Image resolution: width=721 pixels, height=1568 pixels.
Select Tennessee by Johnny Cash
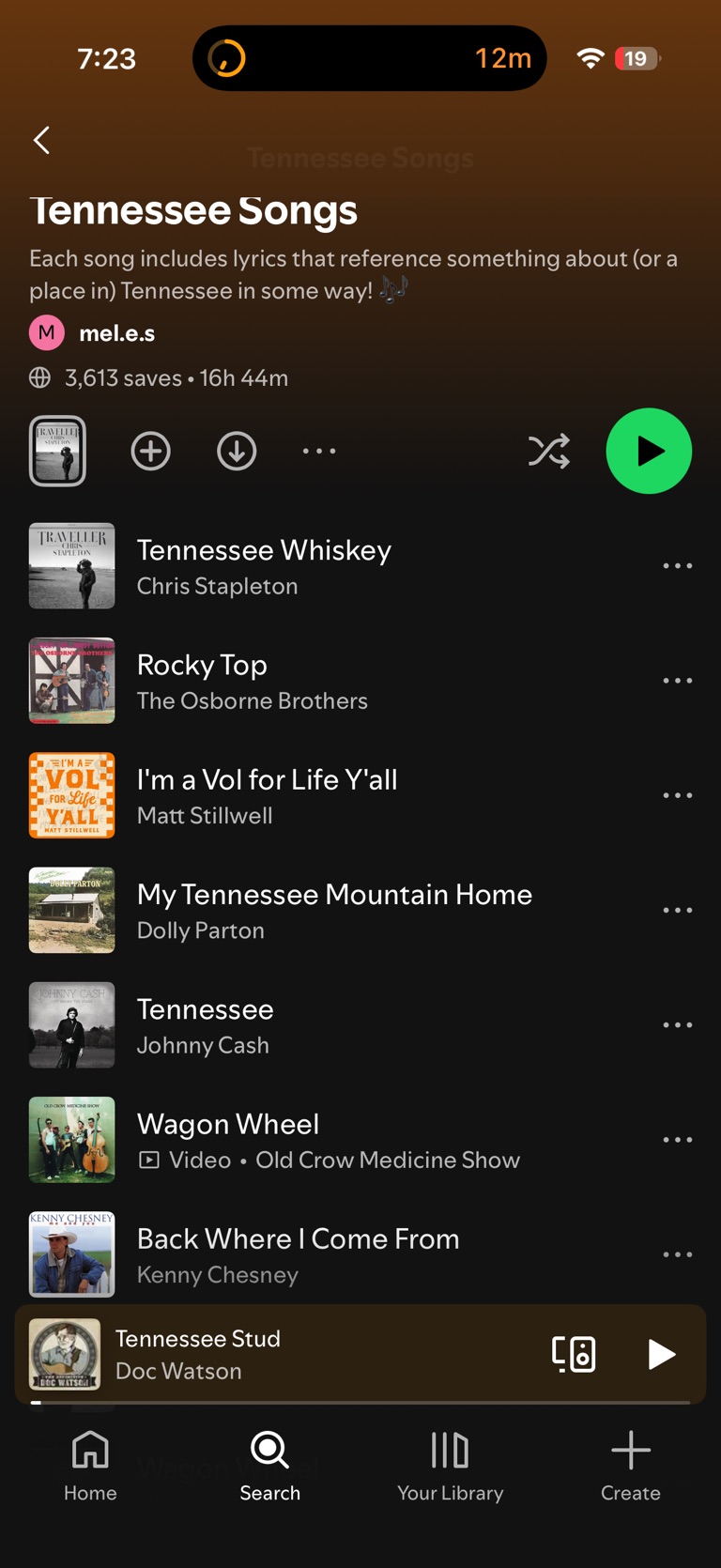point(206,1024)
